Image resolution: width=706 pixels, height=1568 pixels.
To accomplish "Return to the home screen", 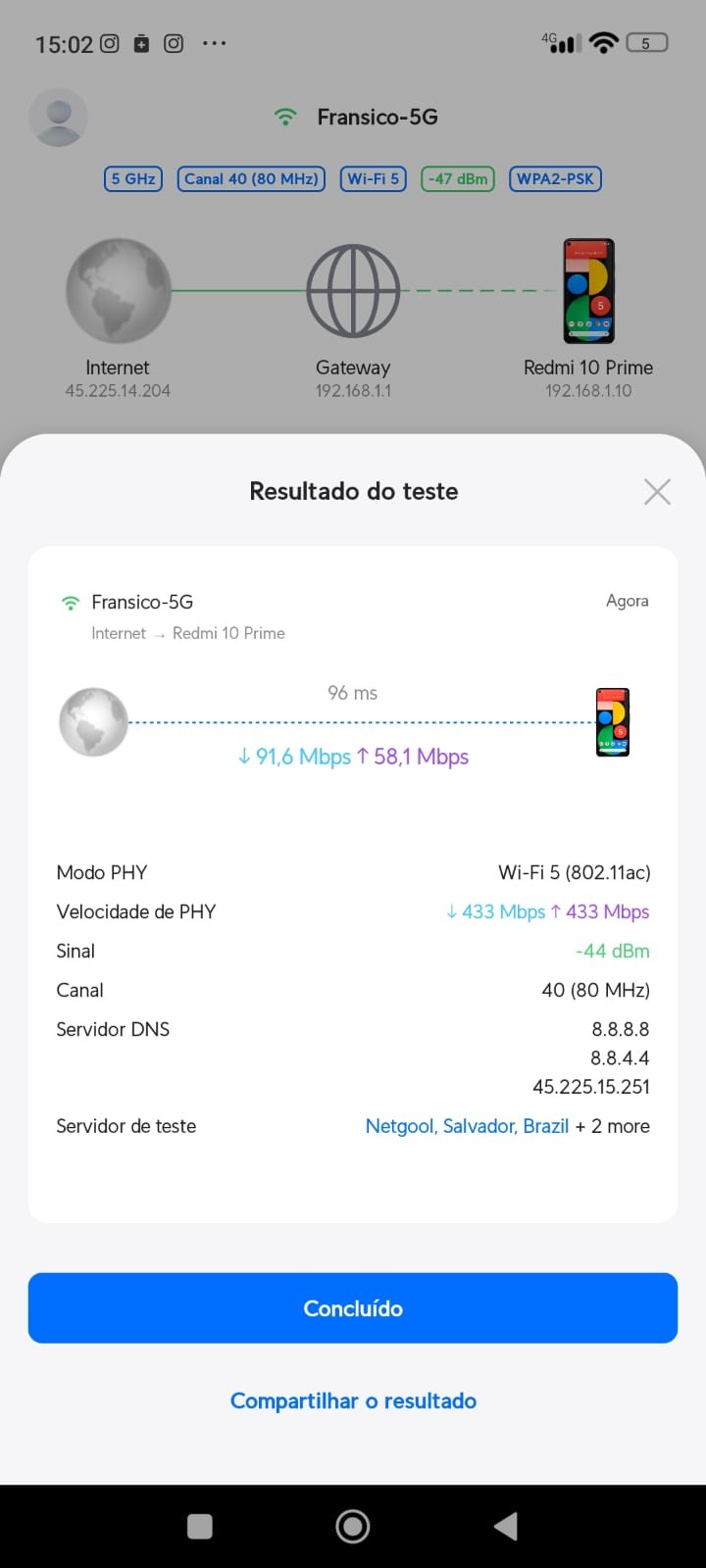I will (x=353, y=1525).
